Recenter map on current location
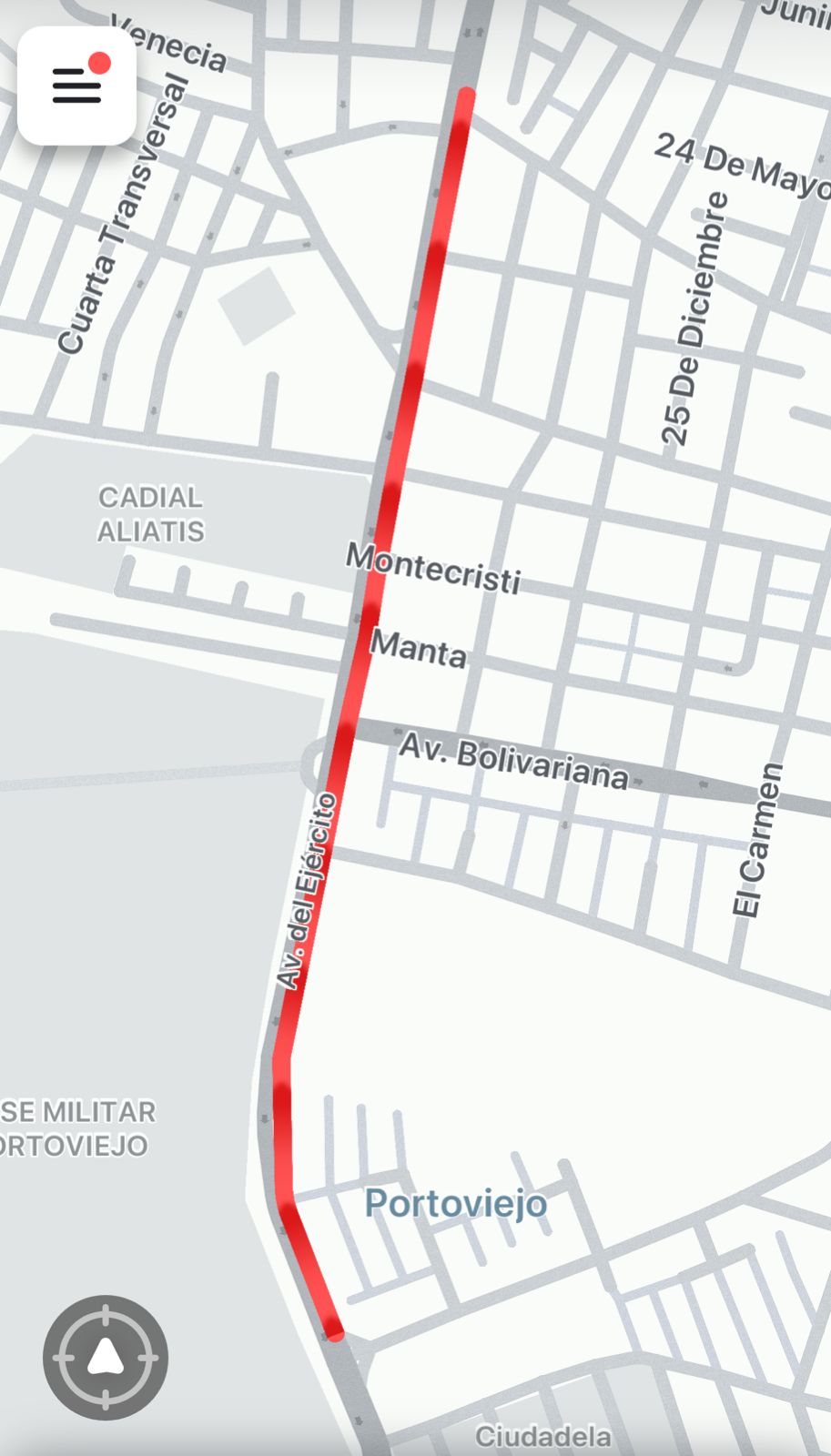Viewport: 831px width, 1456px height. 106,1357
